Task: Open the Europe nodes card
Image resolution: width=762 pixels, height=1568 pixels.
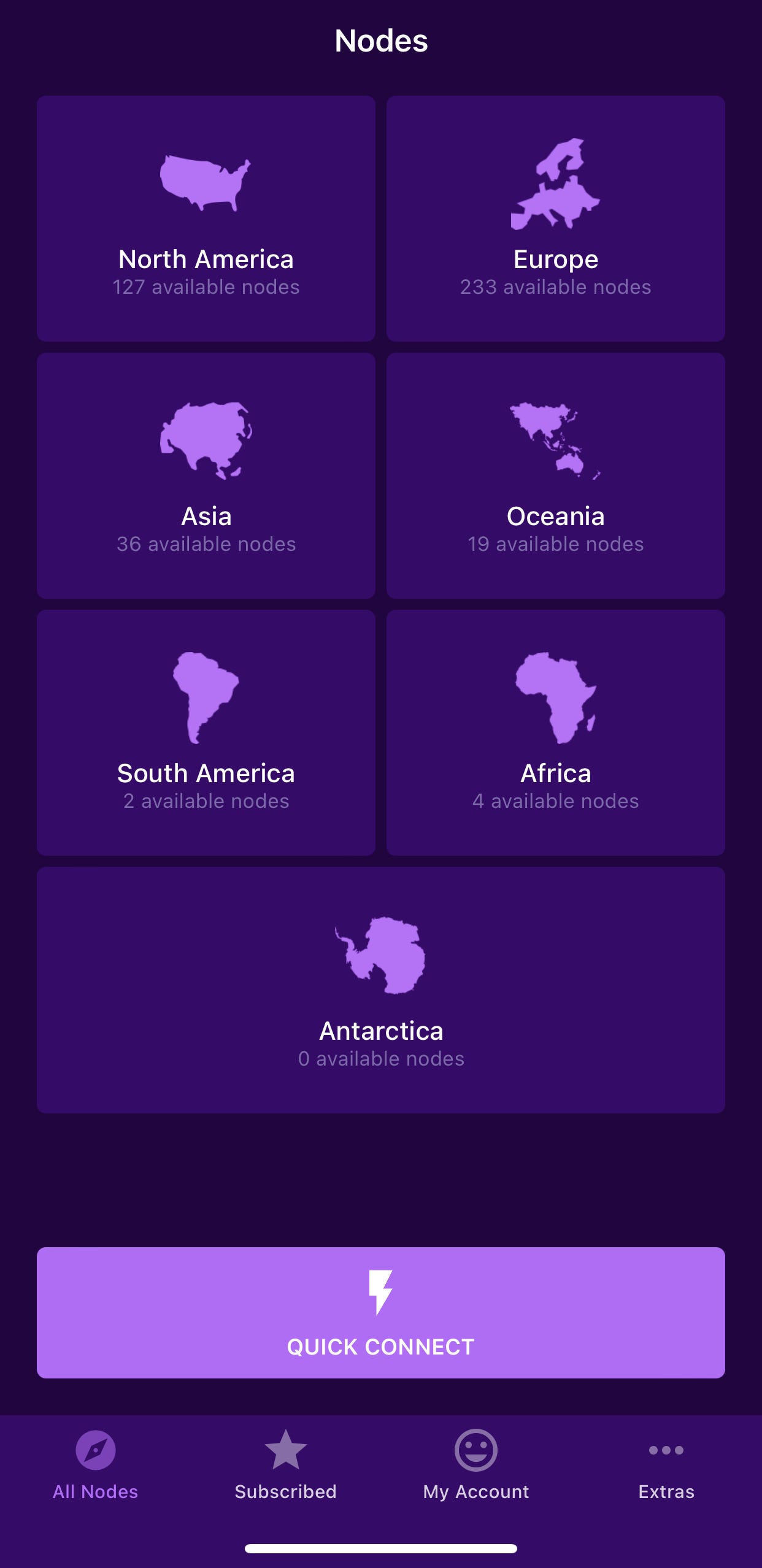Action: 556,218
